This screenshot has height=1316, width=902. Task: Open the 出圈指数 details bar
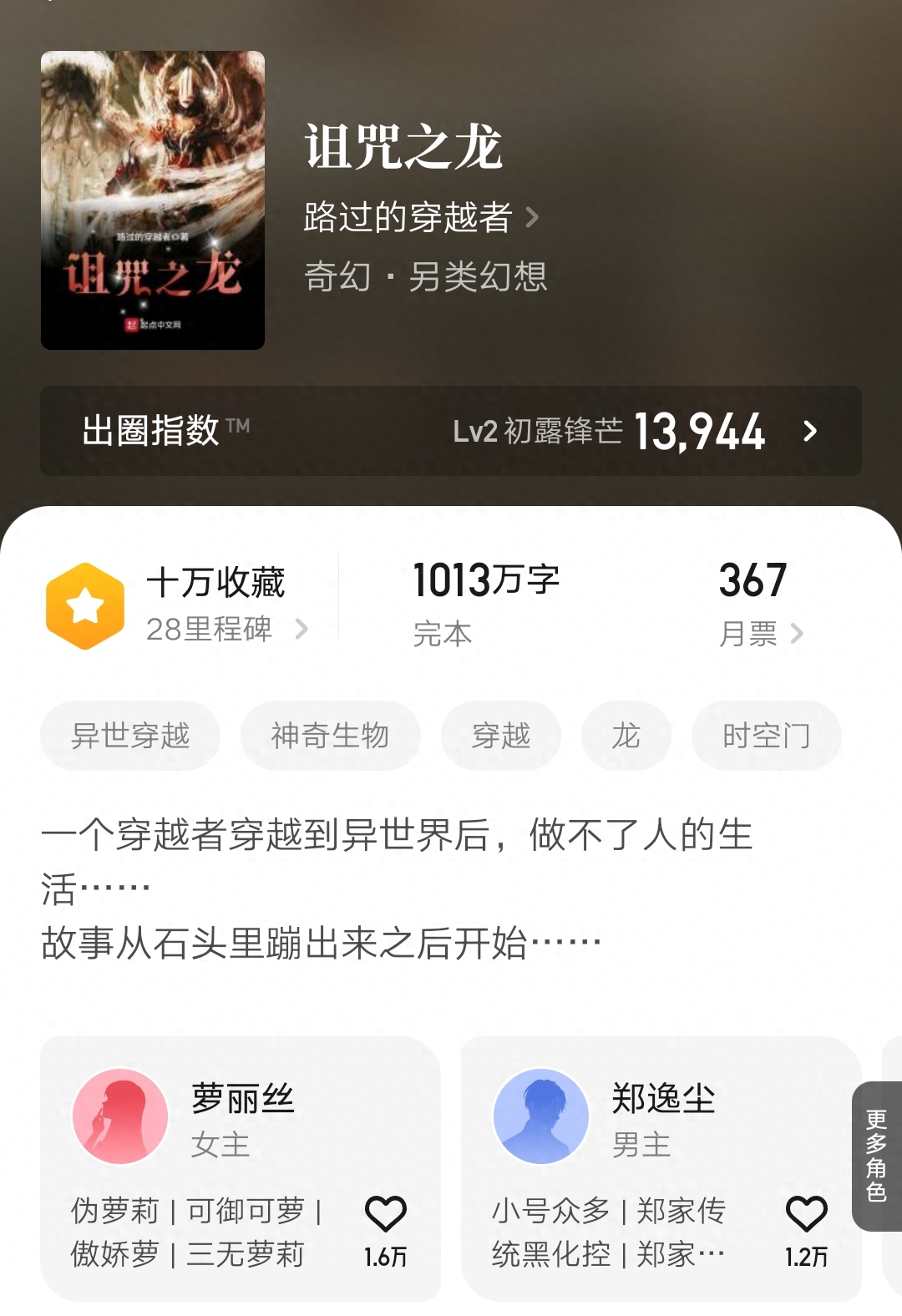coord(451,431)
